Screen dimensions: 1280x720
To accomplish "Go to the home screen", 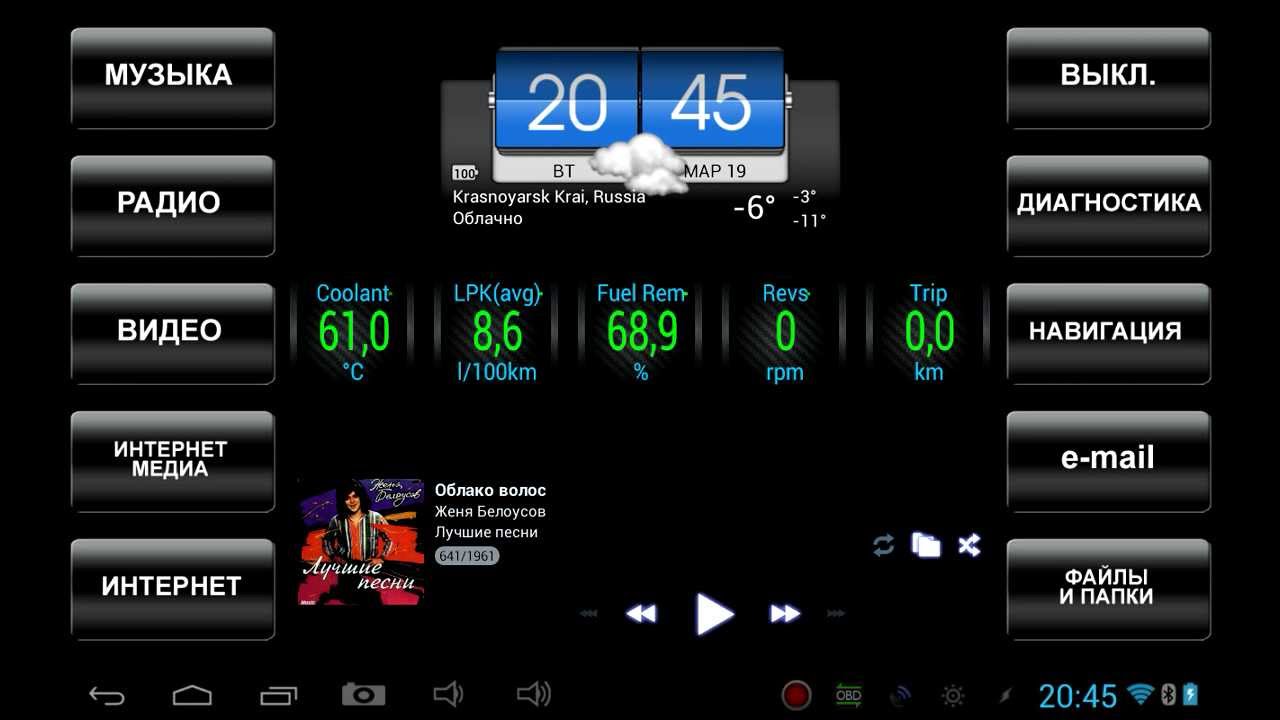I will coord(192,695).
